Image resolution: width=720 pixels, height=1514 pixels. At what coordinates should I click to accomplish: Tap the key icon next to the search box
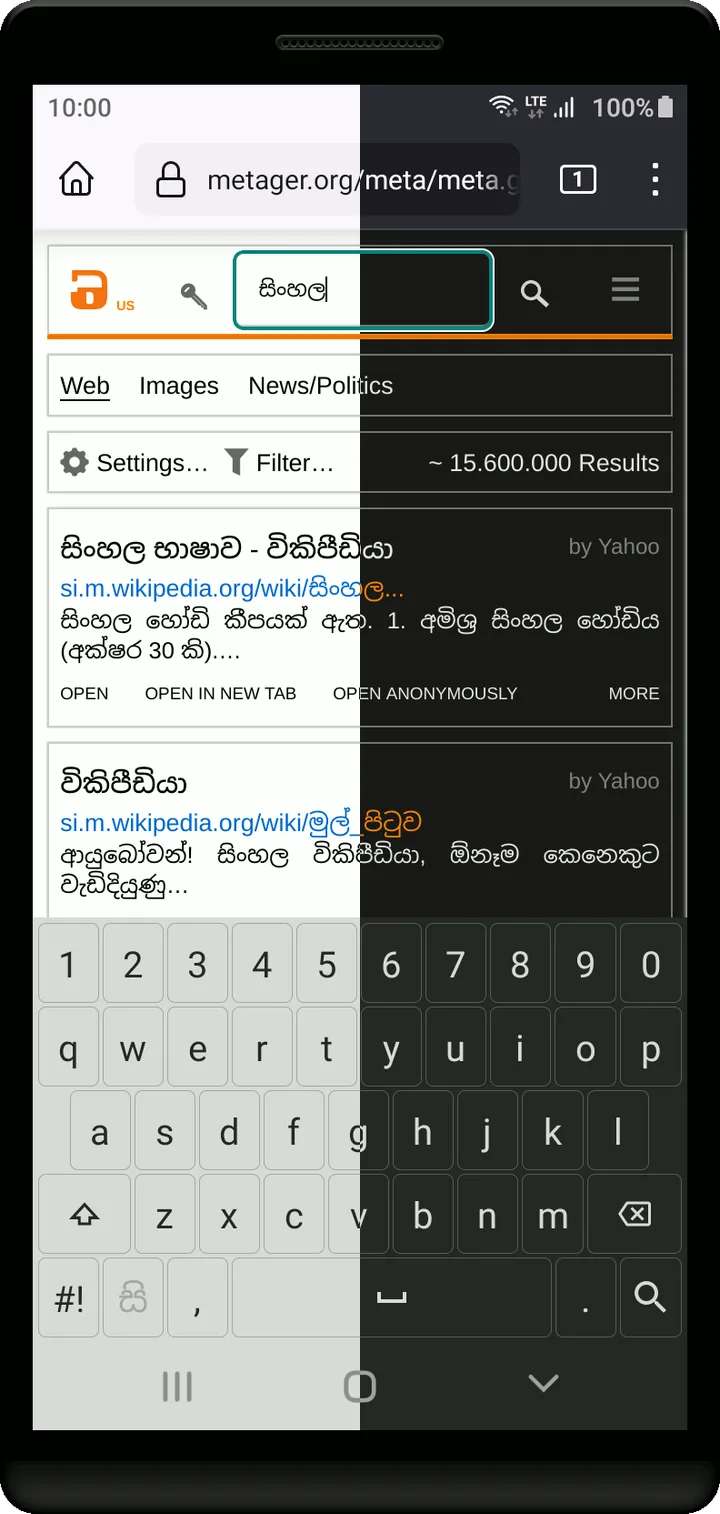(x=193, y=296)
